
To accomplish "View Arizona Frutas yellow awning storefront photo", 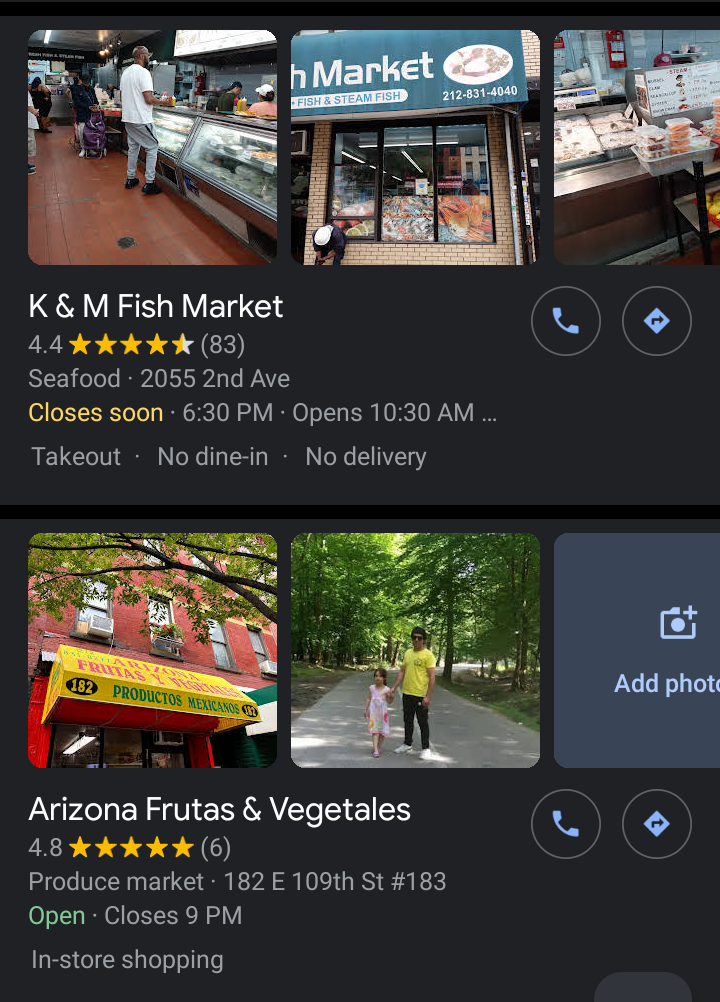I will pos(152,650).
